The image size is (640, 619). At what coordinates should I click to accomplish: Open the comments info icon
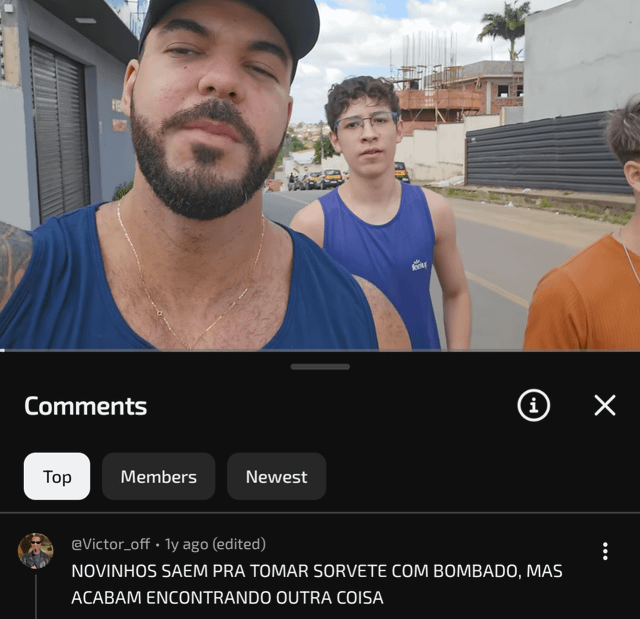click(534, 405)
